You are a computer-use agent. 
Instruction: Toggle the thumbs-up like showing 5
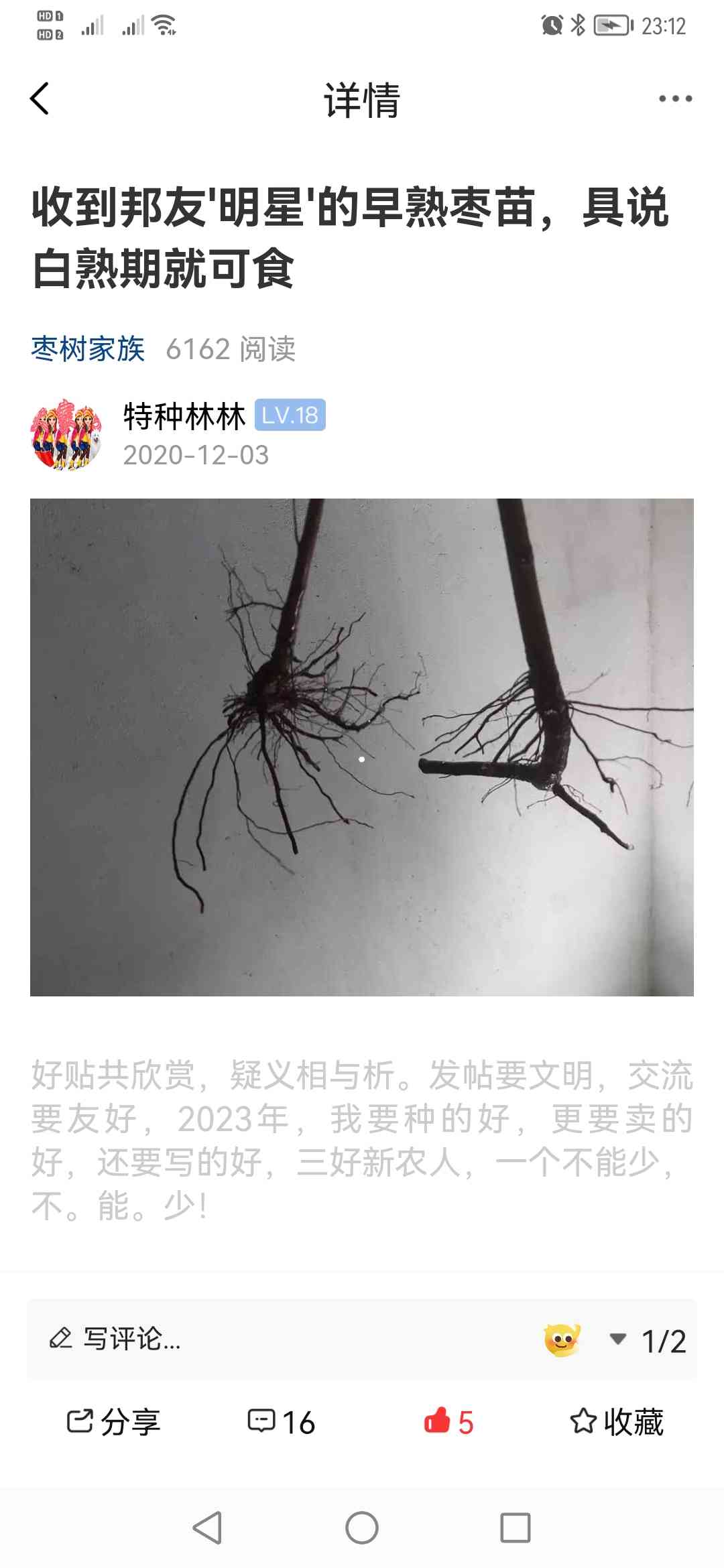pyautogui.click(x=448, y=1421)
